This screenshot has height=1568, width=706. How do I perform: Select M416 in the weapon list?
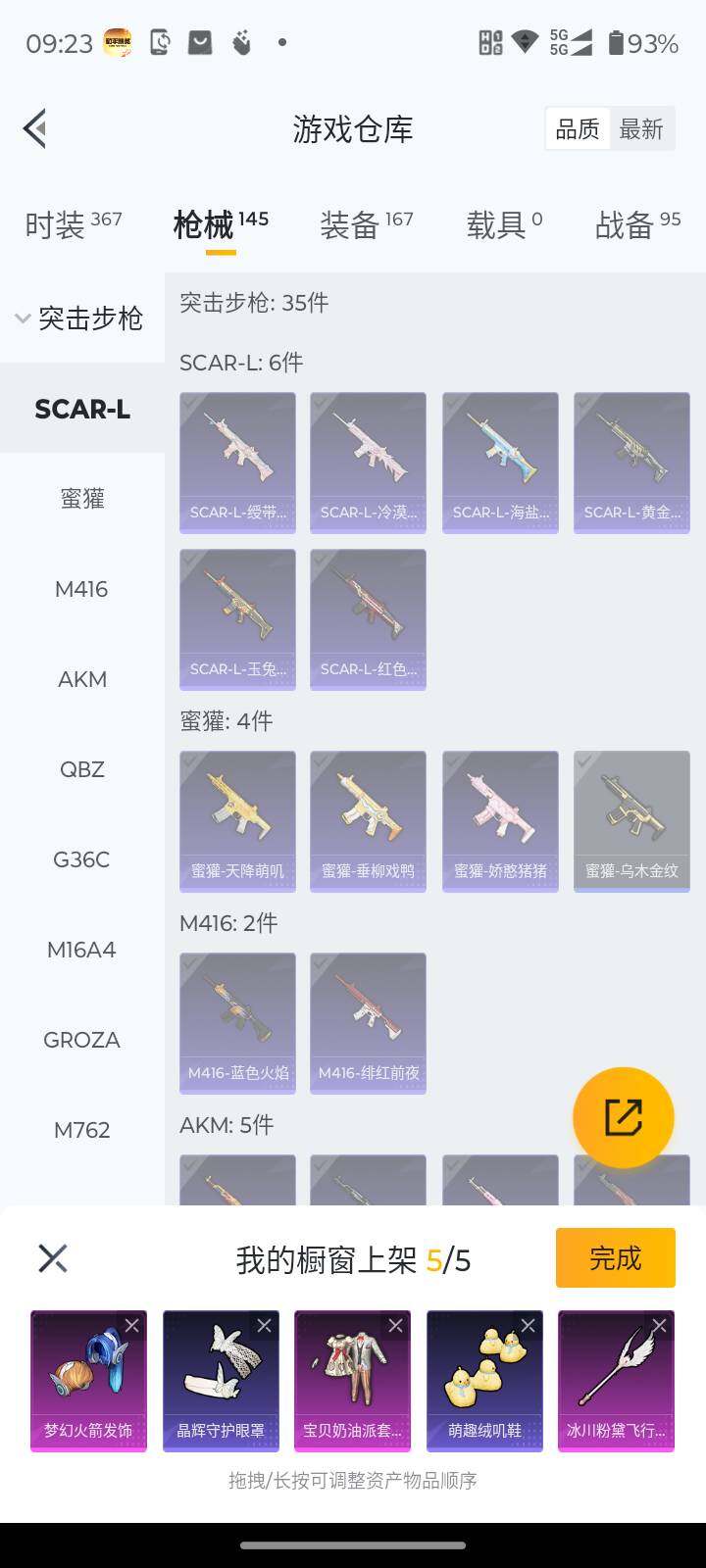tap(82, 589)
